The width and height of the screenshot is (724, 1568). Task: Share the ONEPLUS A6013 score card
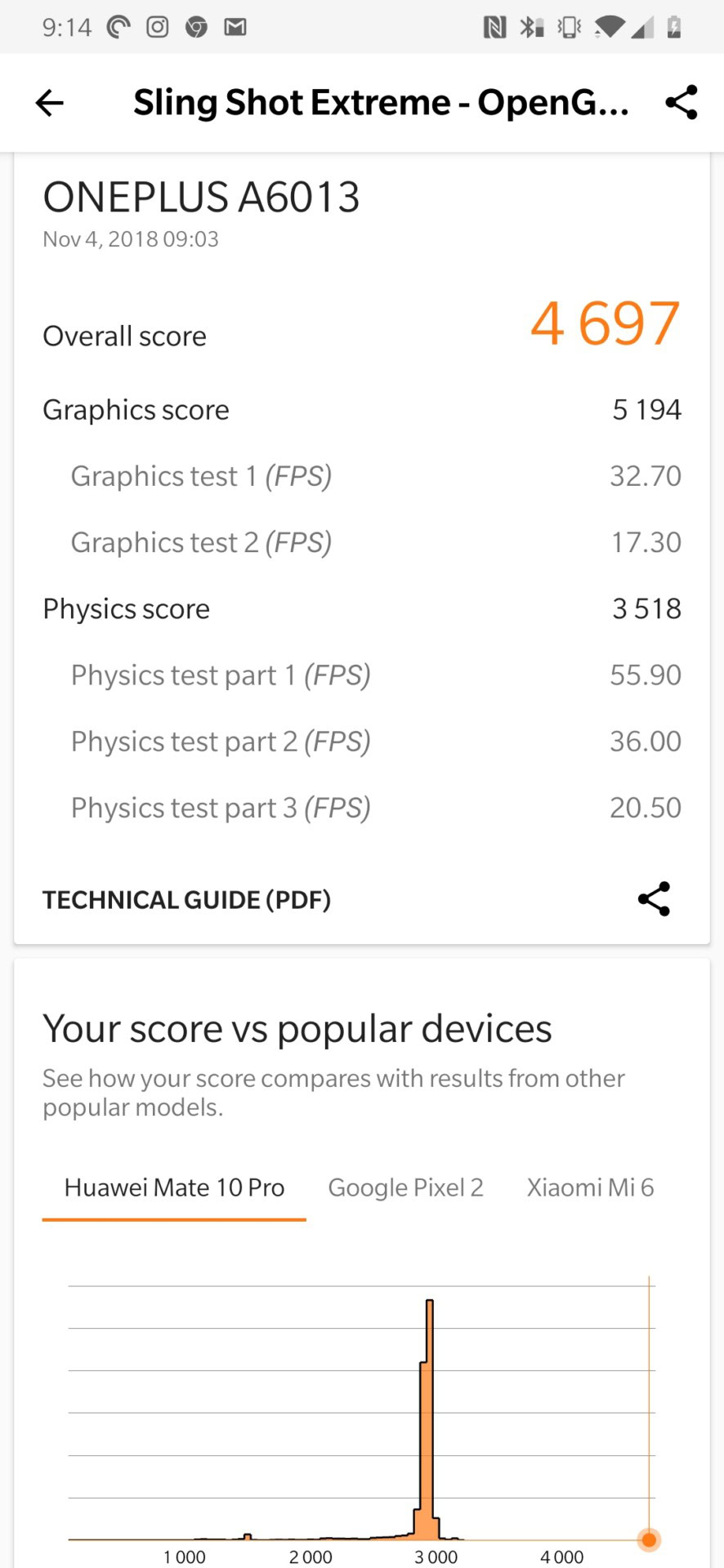(x=654, y=899)
